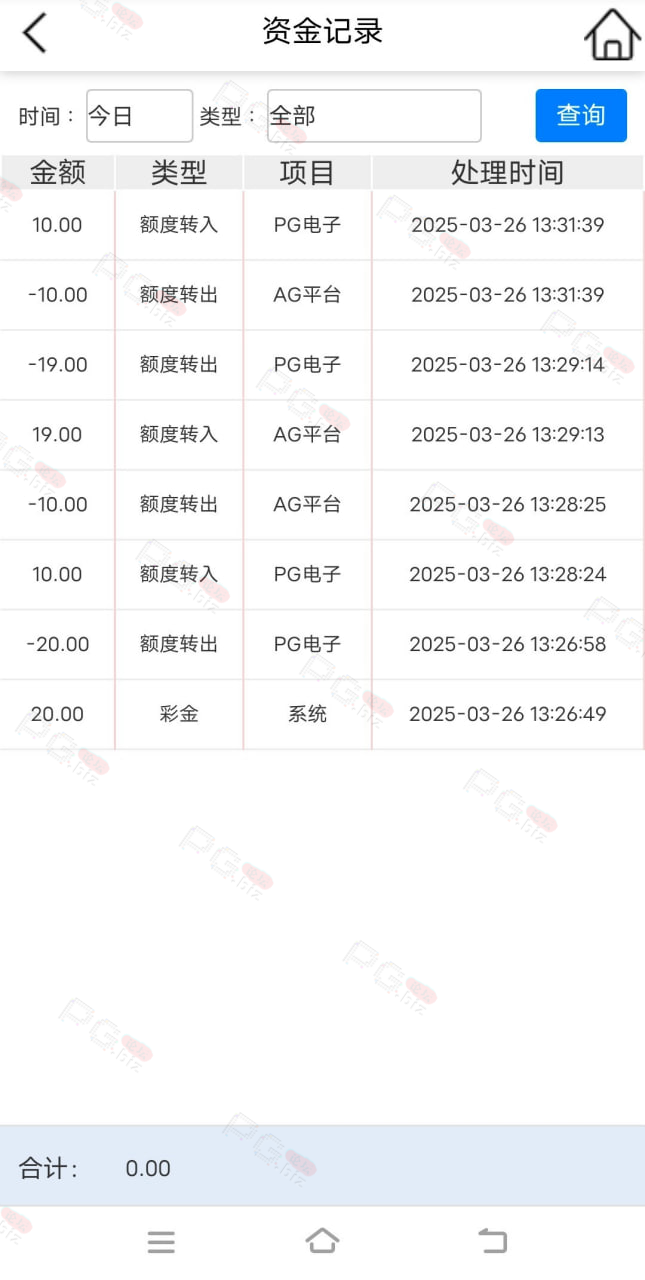
Task: Open the 时间 dropdown showing 今日
Action: point(139,116)
